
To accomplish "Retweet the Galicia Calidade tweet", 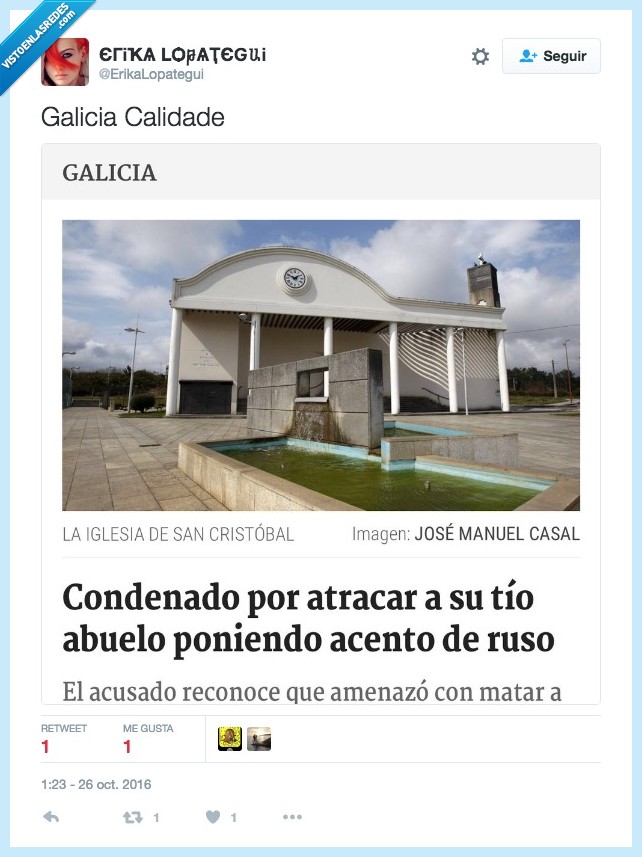I will click(x=132, y=817).
